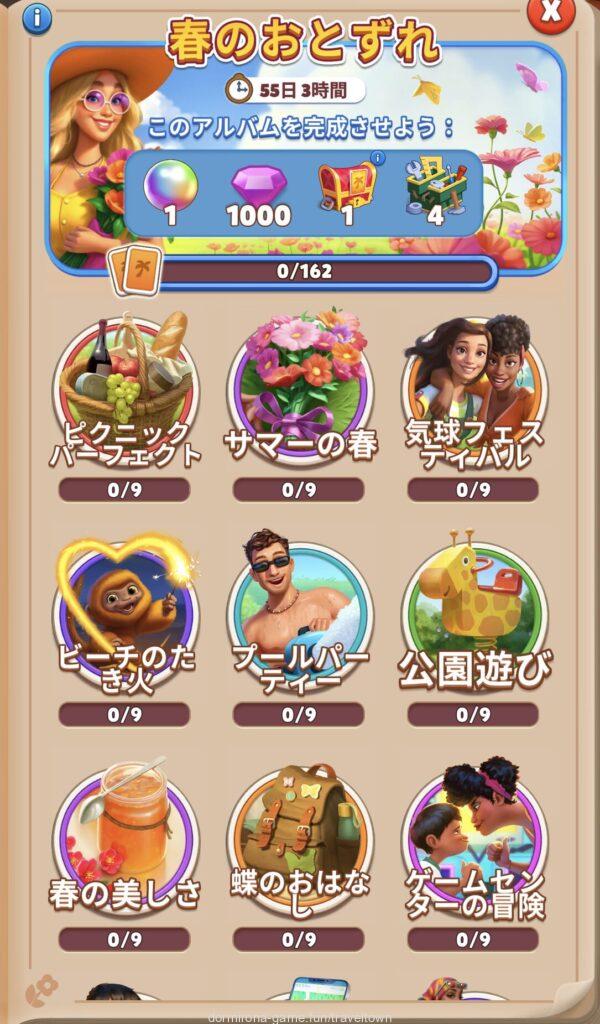600x1024 pixels.
Task: Open the info icon in the header
Action: [36, 16]
